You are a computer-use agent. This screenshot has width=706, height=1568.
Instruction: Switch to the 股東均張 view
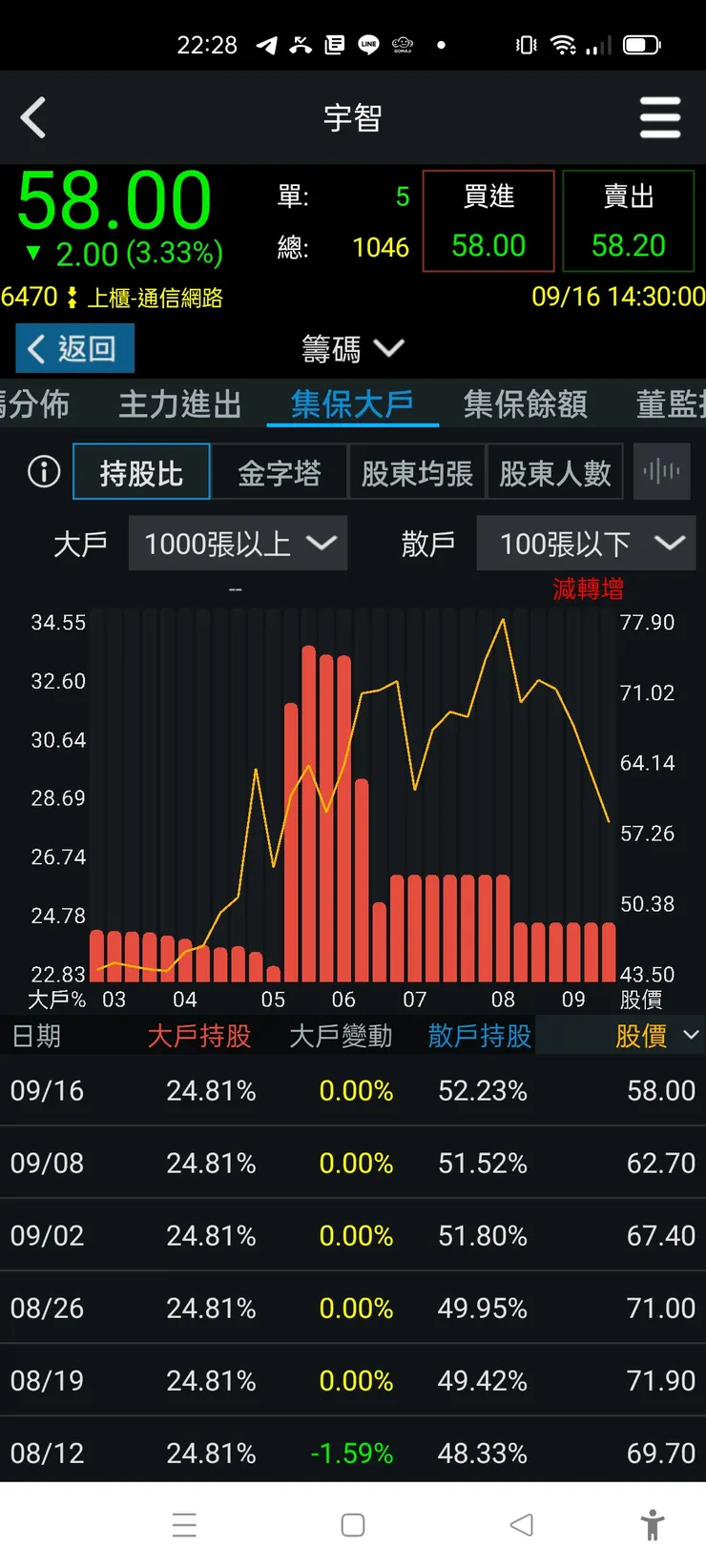click(417, 471)
